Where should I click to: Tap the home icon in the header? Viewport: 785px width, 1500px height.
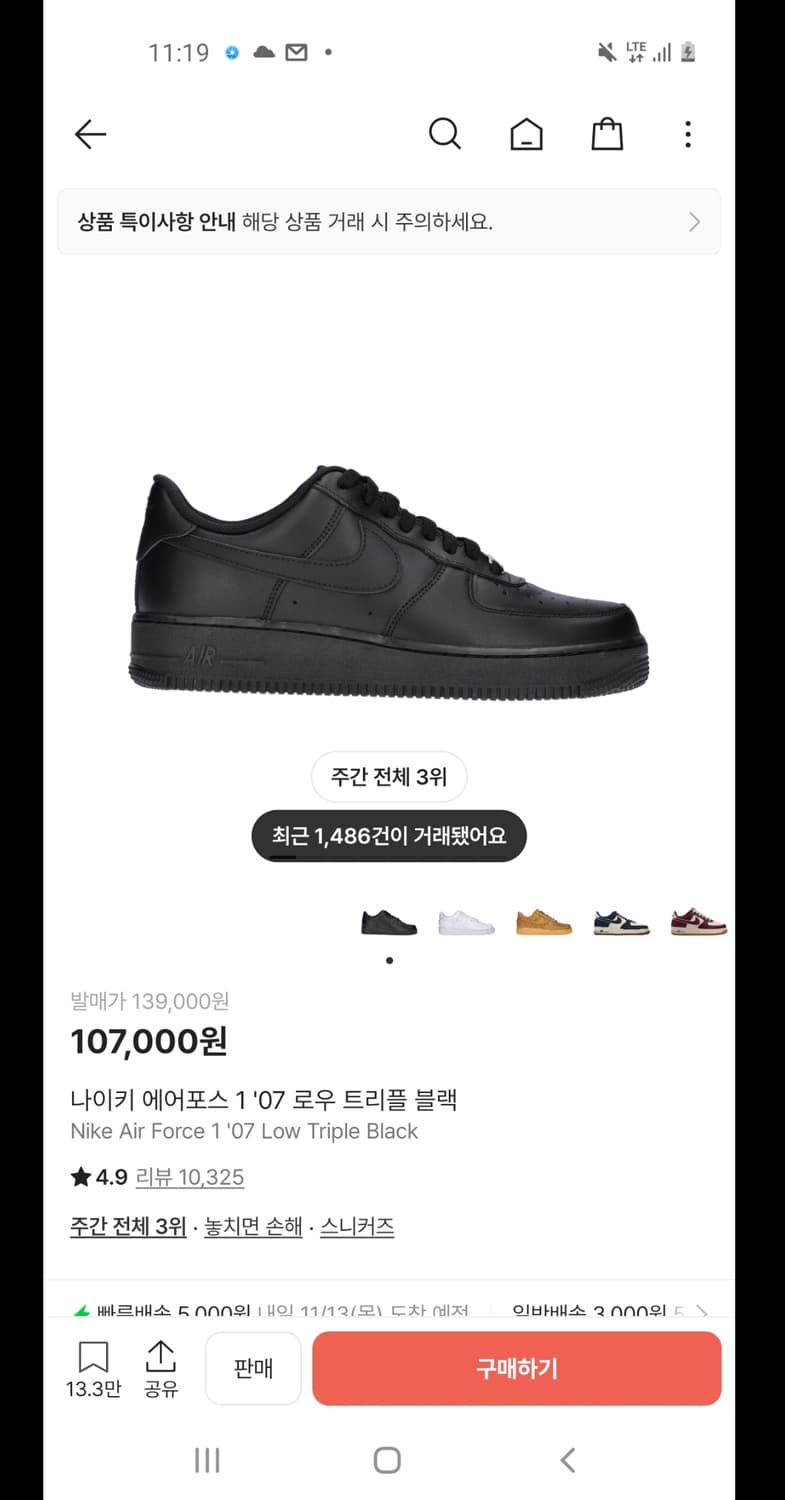coord(527,133)
